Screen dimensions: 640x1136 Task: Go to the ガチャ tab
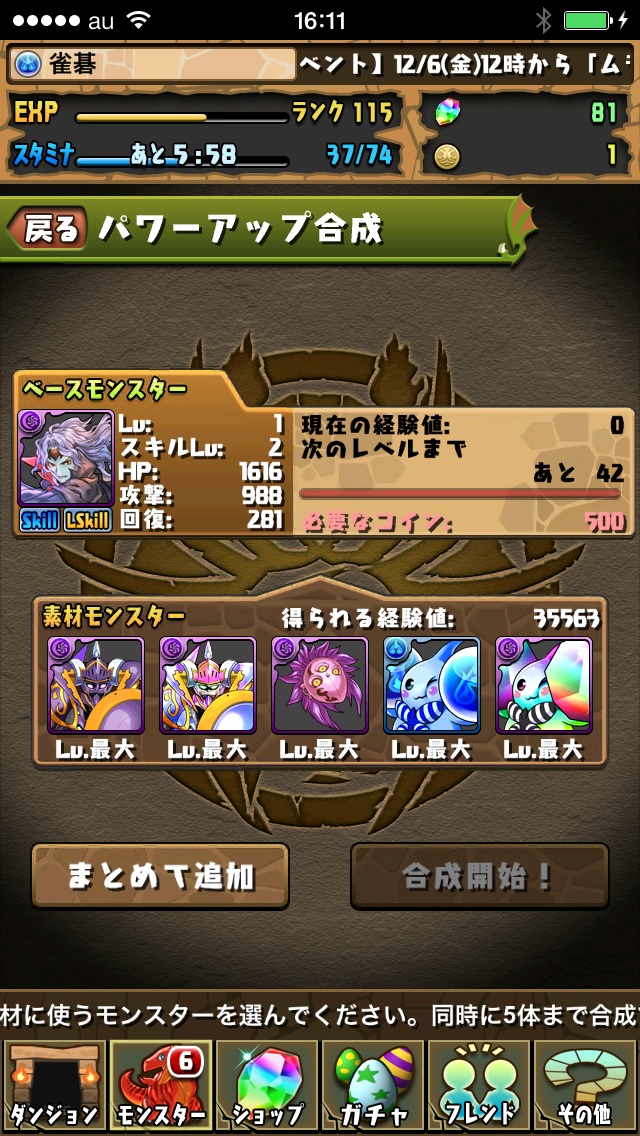[373, 1086]
